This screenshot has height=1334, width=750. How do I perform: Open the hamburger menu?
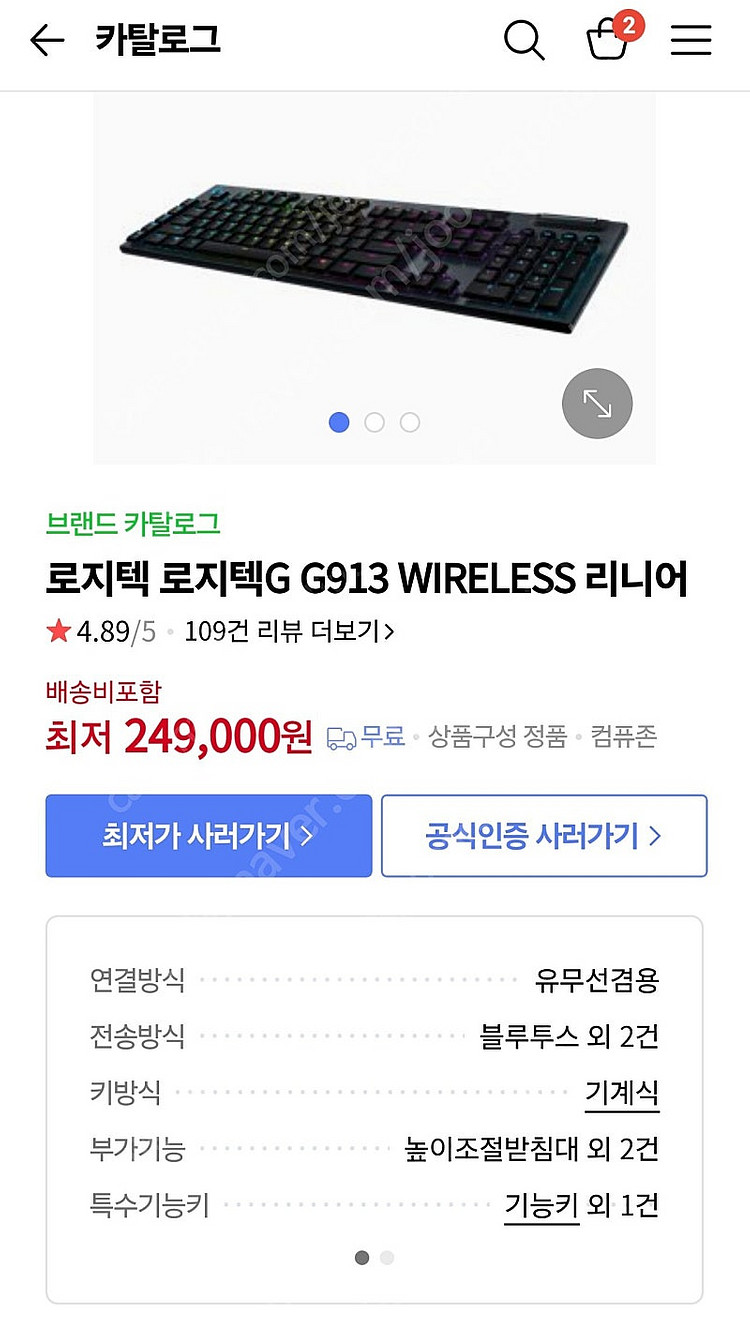pos(690,40)
